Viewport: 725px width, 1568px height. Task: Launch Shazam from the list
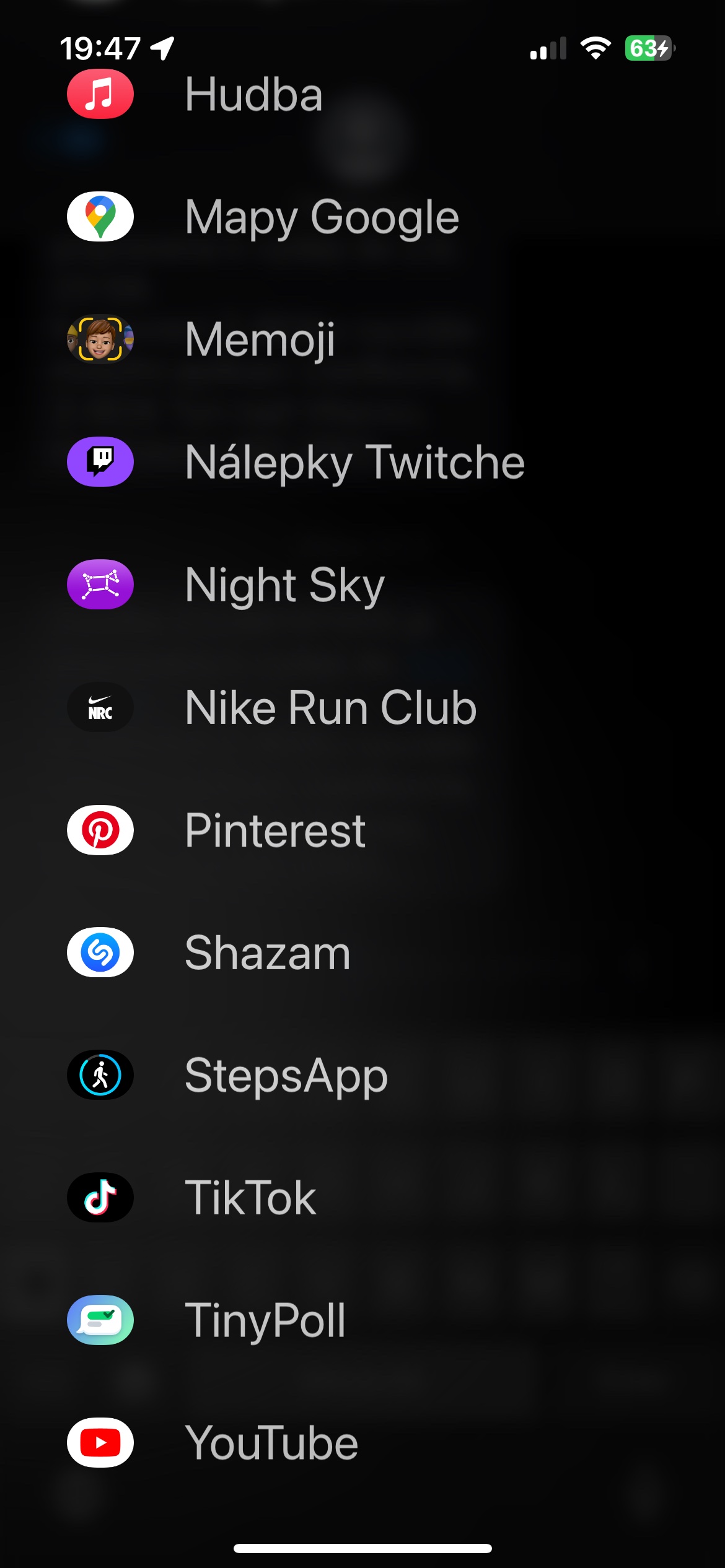pyautogui.click(x=268, y=952)
